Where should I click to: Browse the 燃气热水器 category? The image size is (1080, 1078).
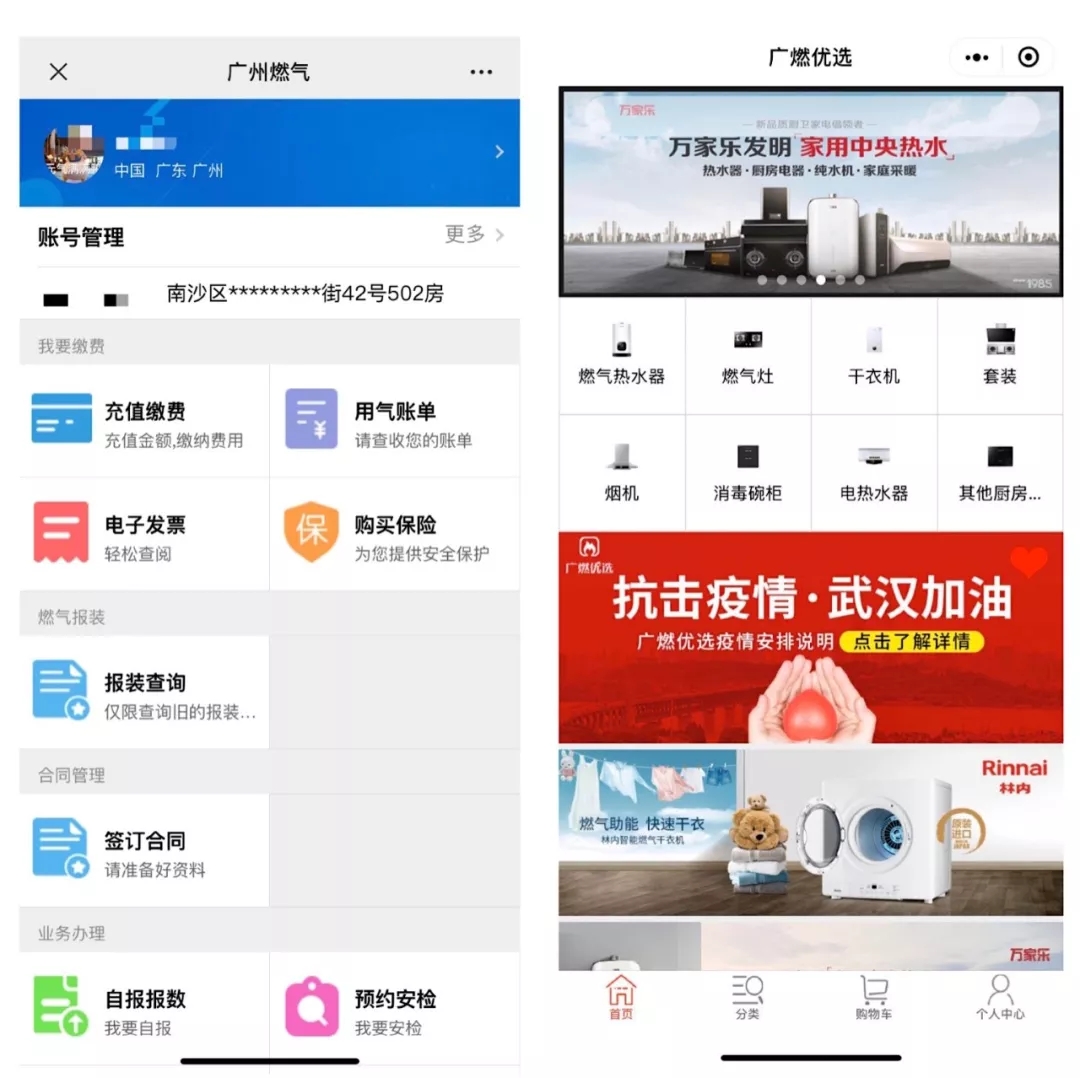(622, 356)
